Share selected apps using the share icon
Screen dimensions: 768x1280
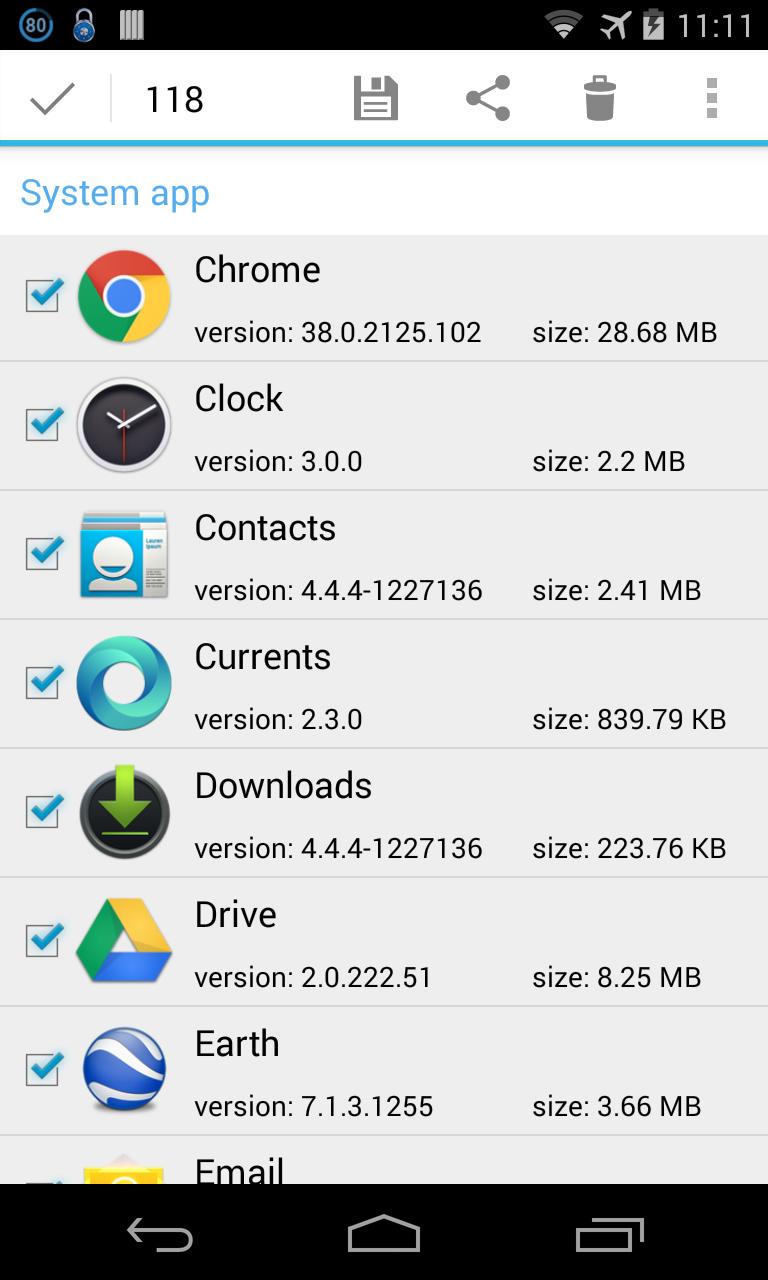487,96
